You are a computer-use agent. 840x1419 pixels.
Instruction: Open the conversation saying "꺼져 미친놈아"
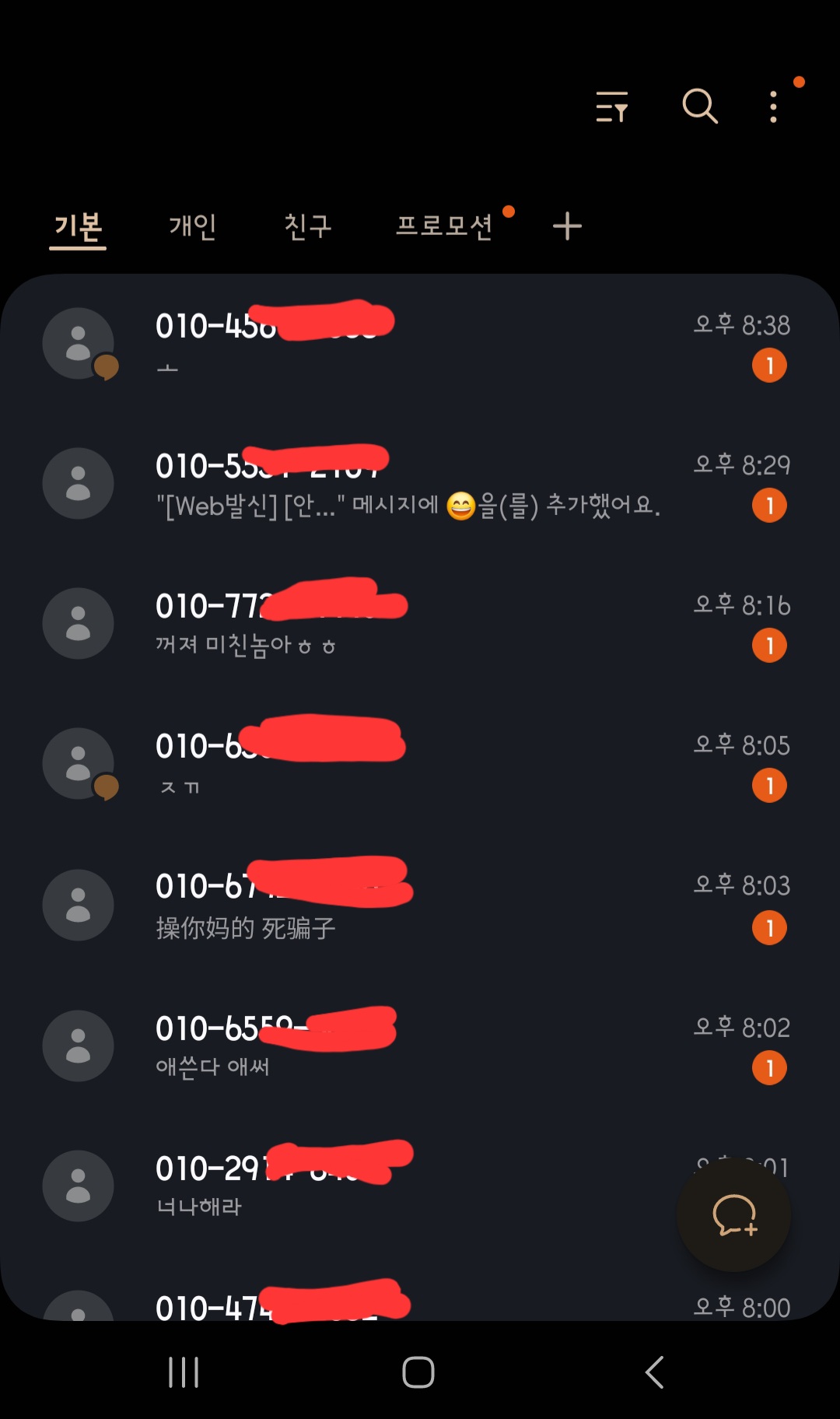click(420, 624)
